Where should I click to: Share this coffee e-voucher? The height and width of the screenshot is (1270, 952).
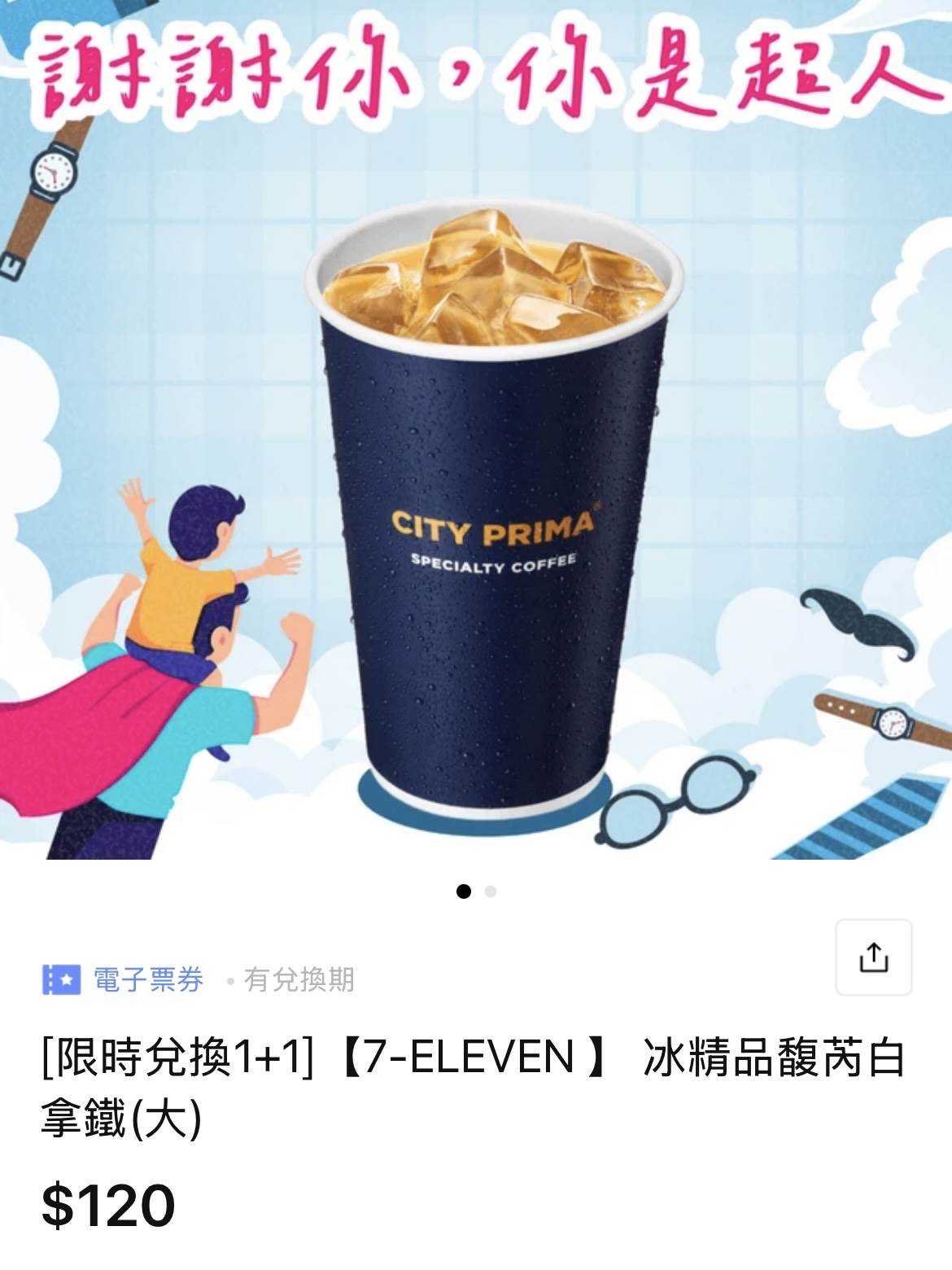click(x=873, y=957)
